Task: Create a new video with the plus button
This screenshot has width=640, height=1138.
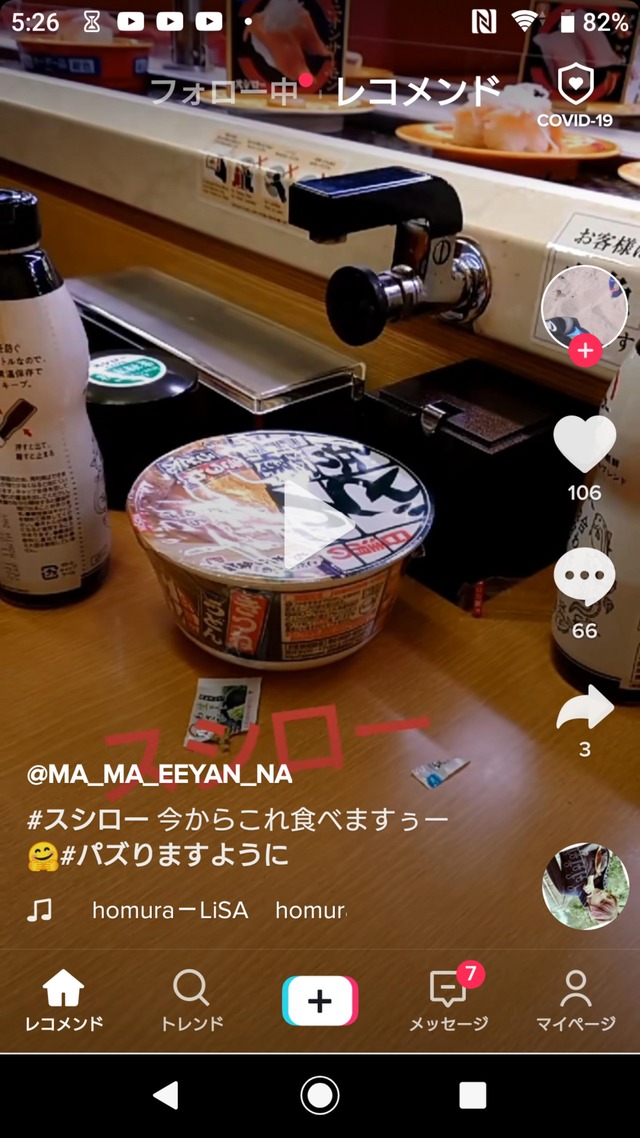Action: [320, 1000]
